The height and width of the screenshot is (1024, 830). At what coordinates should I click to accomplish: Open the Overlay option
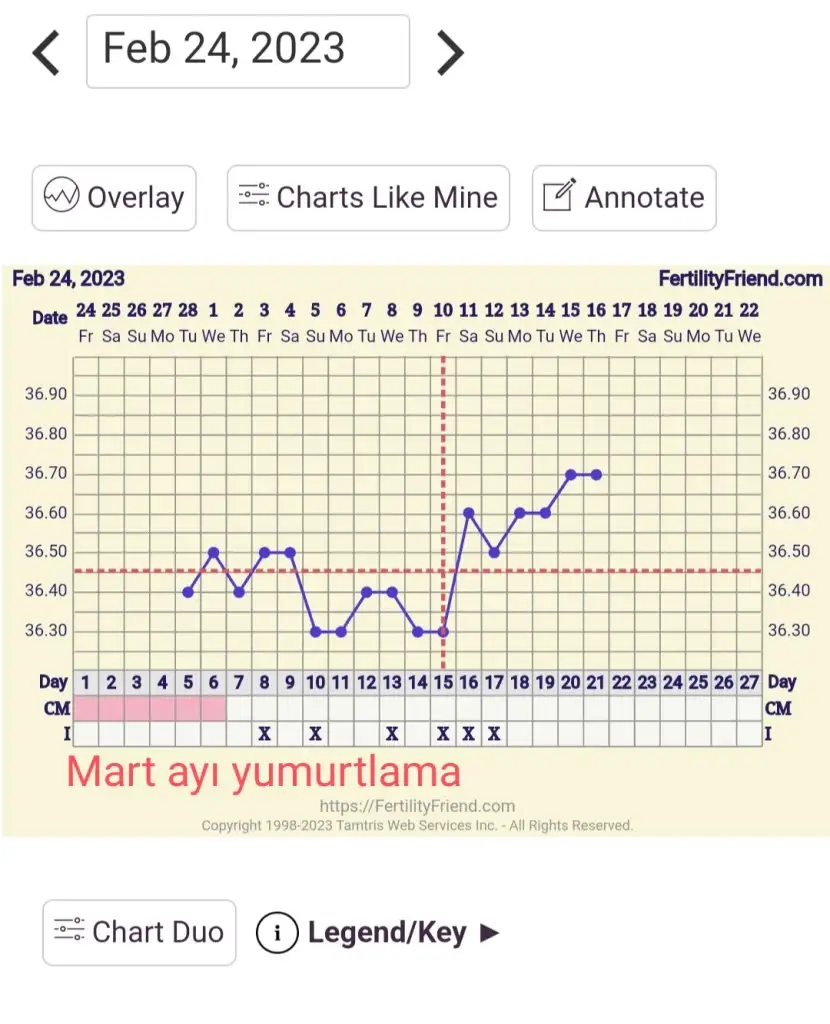point(114,197)
